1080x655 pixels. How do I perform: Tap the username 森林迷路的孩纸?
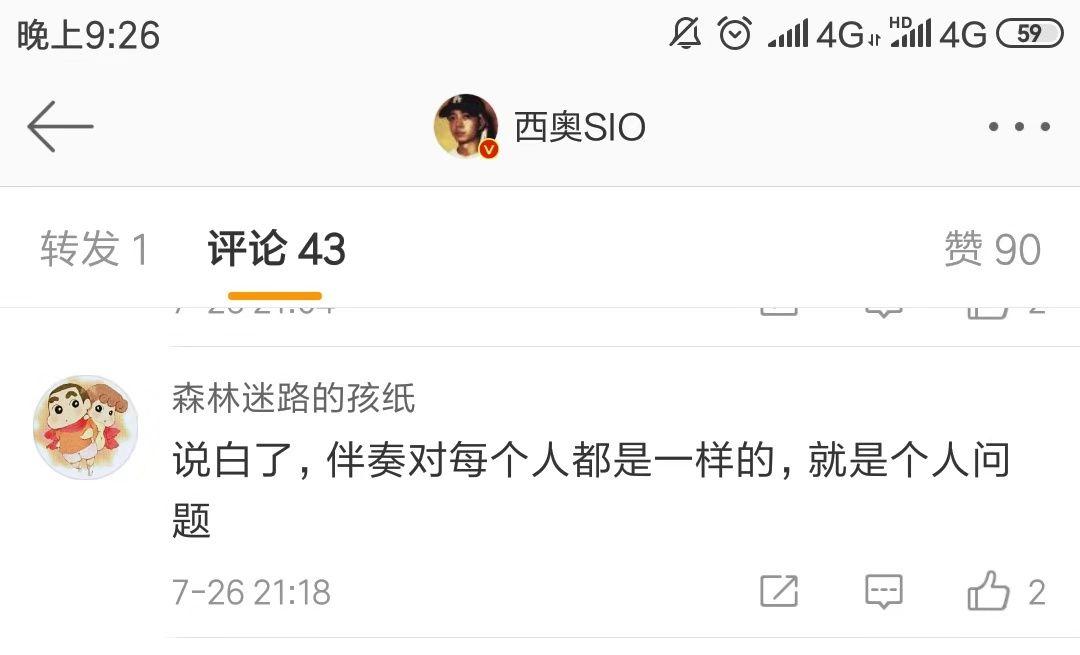(x=293, y=398)
